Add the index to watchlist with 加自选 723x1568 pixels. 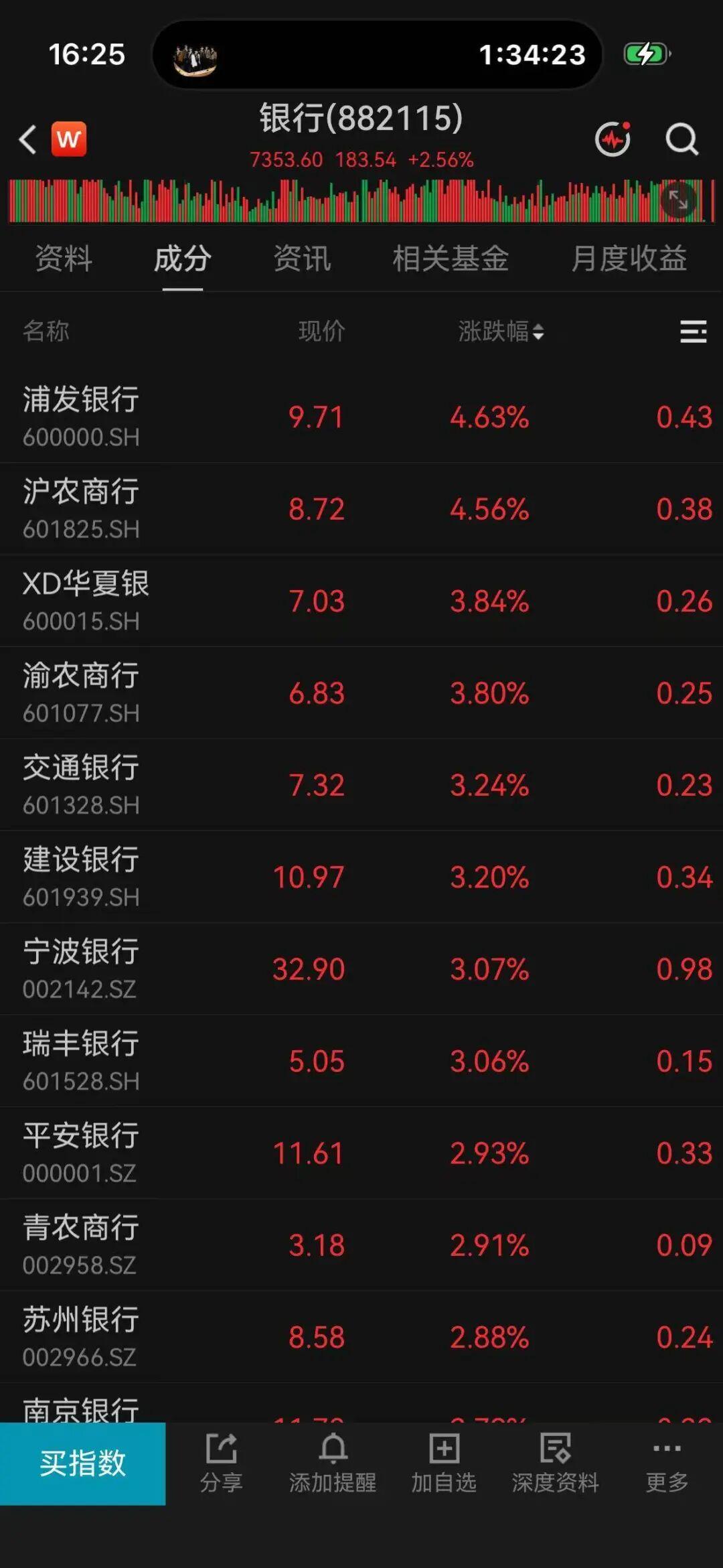point(444,1464)
